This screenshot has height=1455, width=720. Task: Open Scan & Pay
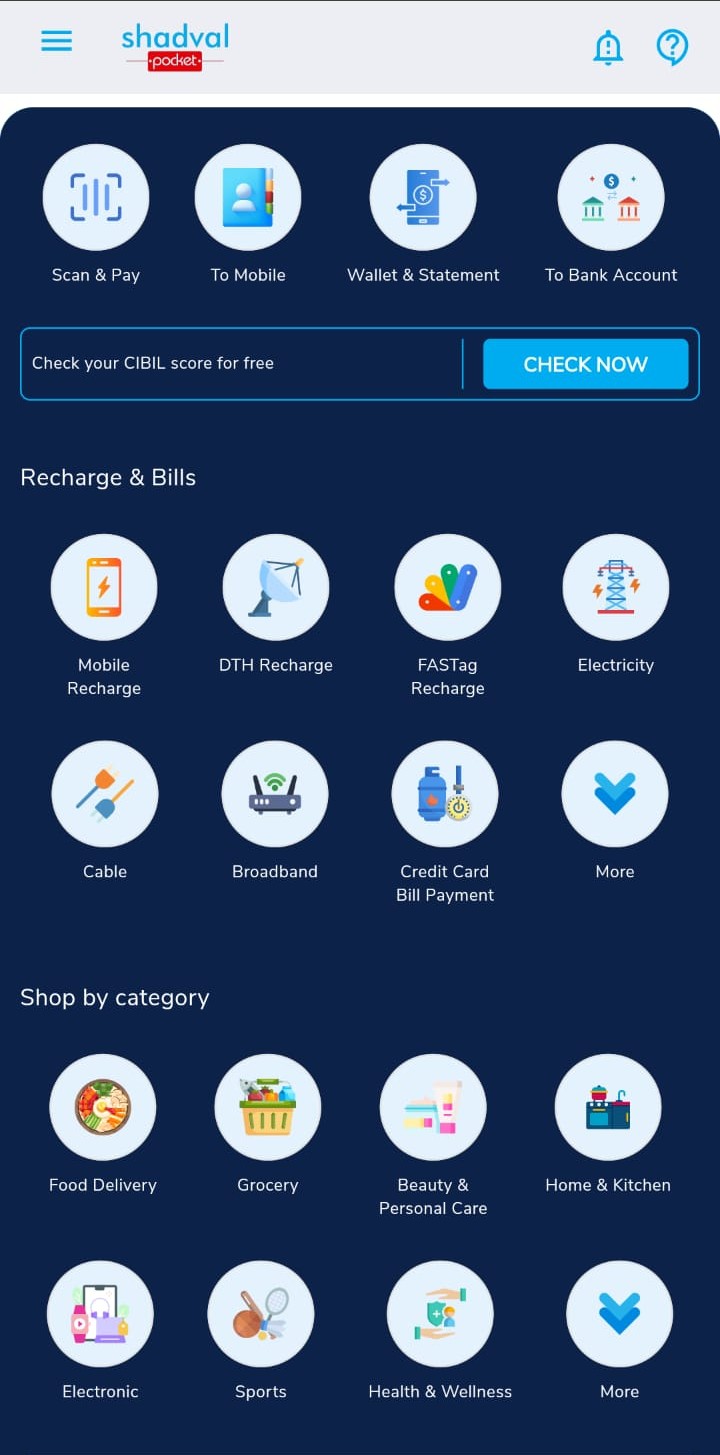coord(96,198)
